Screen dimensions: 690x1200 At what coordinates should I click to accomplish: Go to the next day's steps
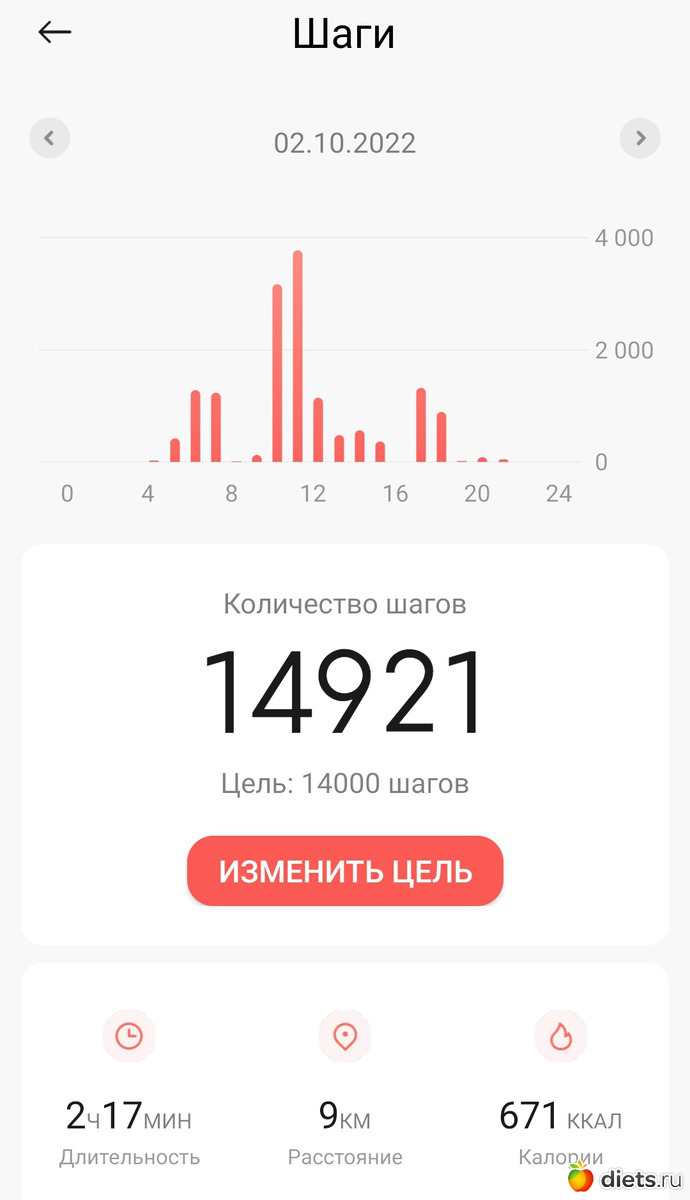point(640,138)
